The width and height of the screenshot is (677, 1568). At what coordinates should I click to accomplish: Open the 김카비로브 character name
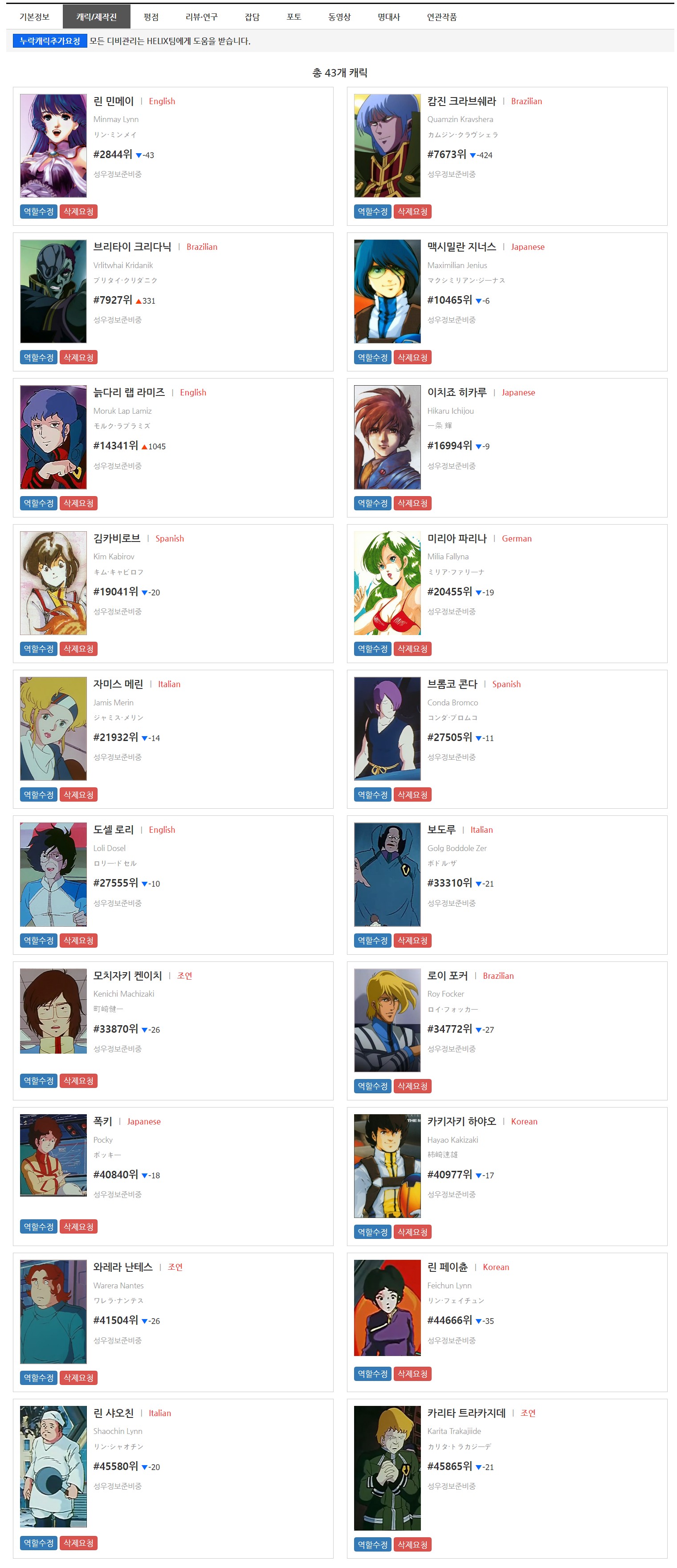click(x=116, y=538)
